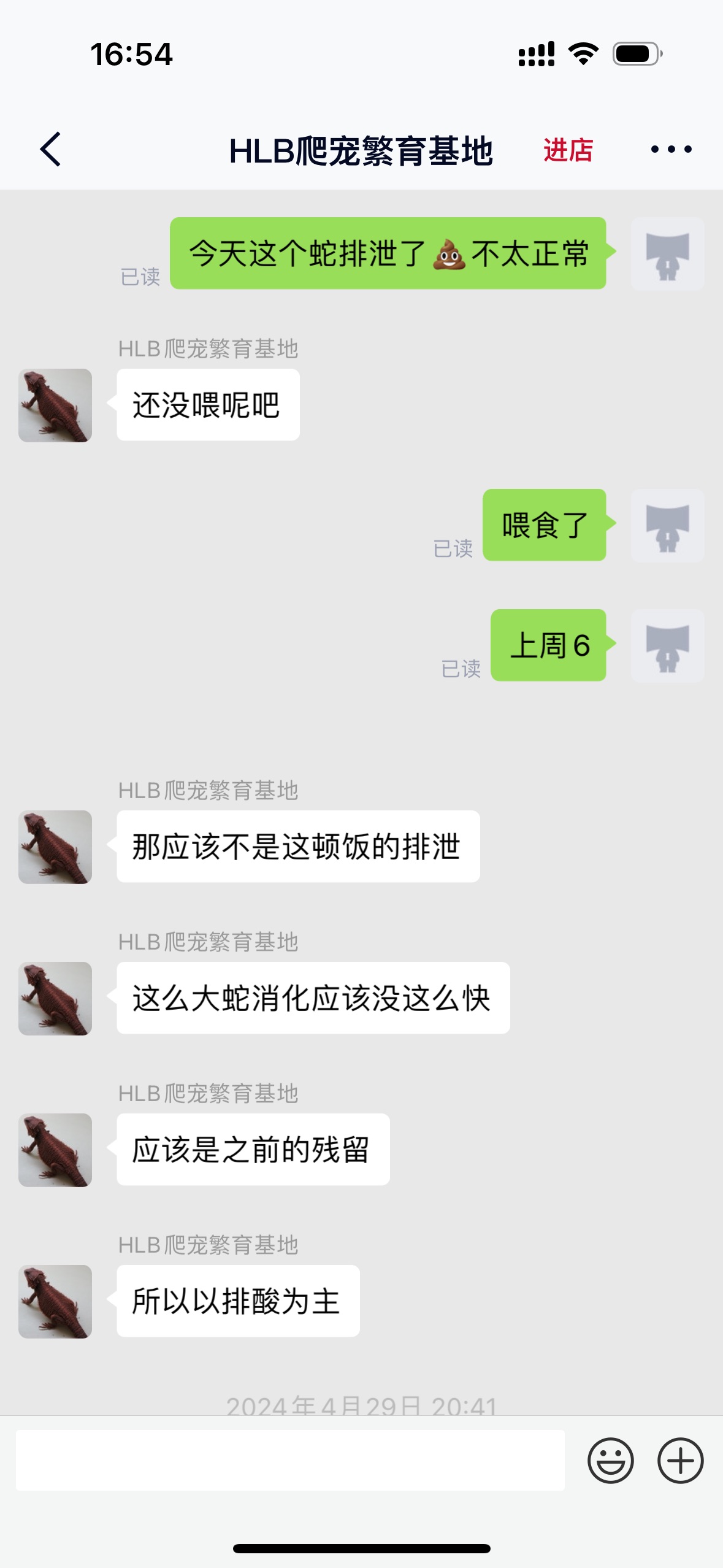
Task: Open the emoji picker
Action: (x=610, y=1460)
